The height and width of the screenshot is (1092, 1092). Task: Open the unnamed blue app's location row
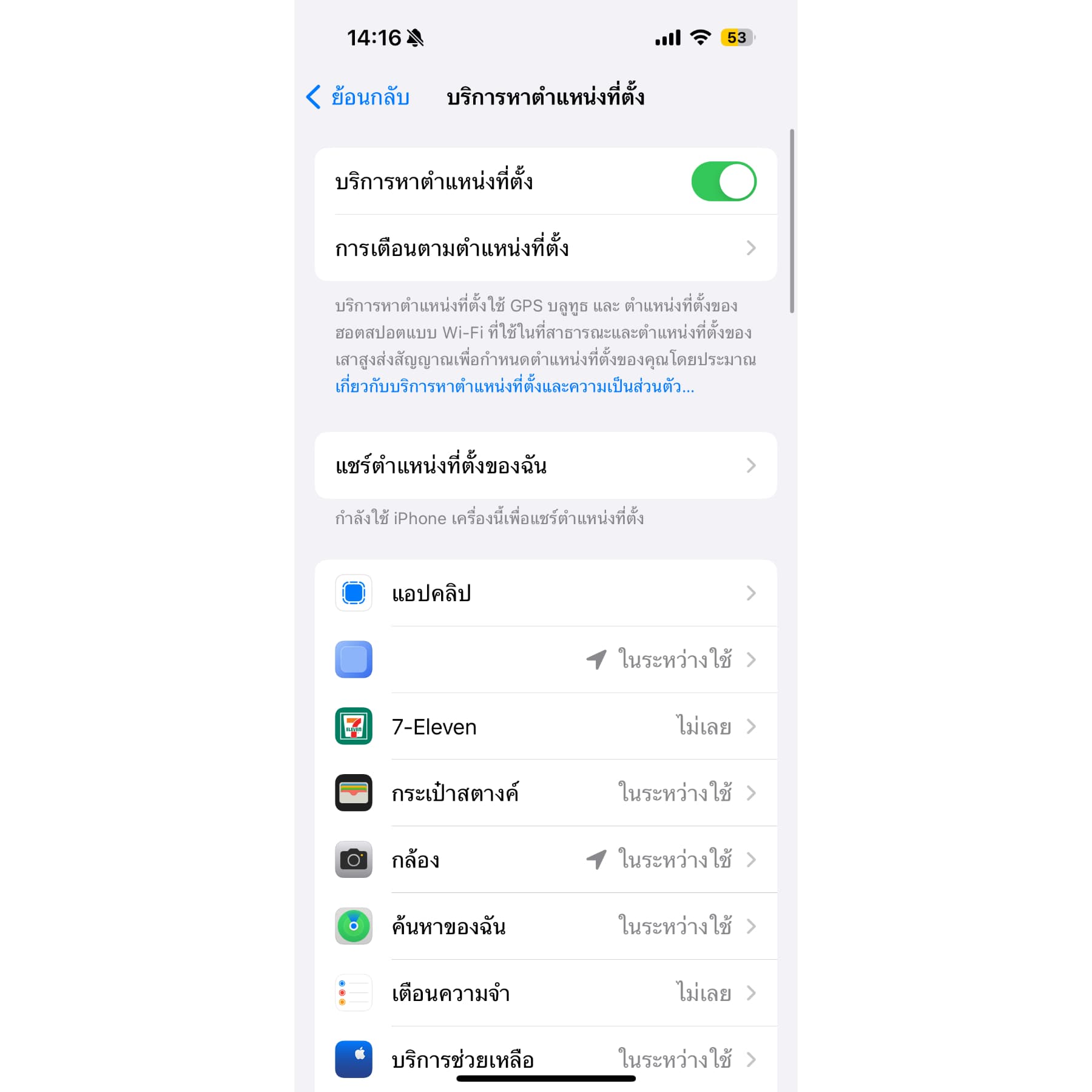click(545, 660)
